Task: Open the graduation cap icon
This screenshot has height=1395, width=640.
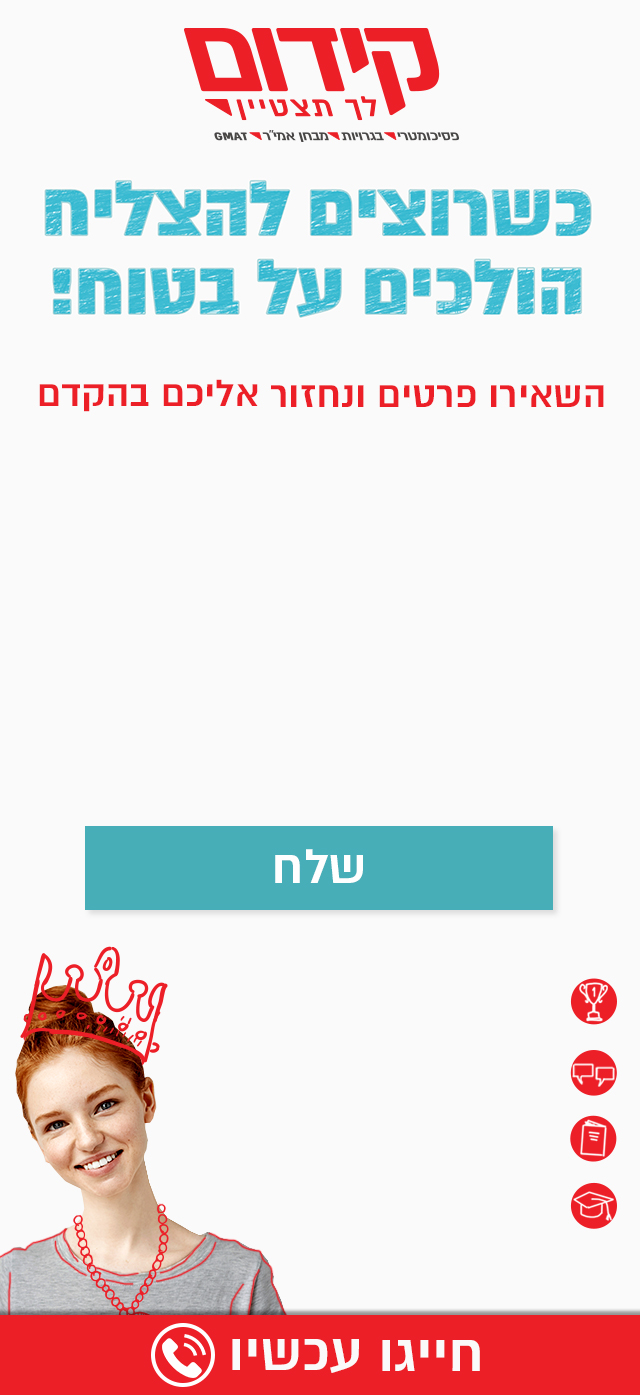Action: [594, 1206]
